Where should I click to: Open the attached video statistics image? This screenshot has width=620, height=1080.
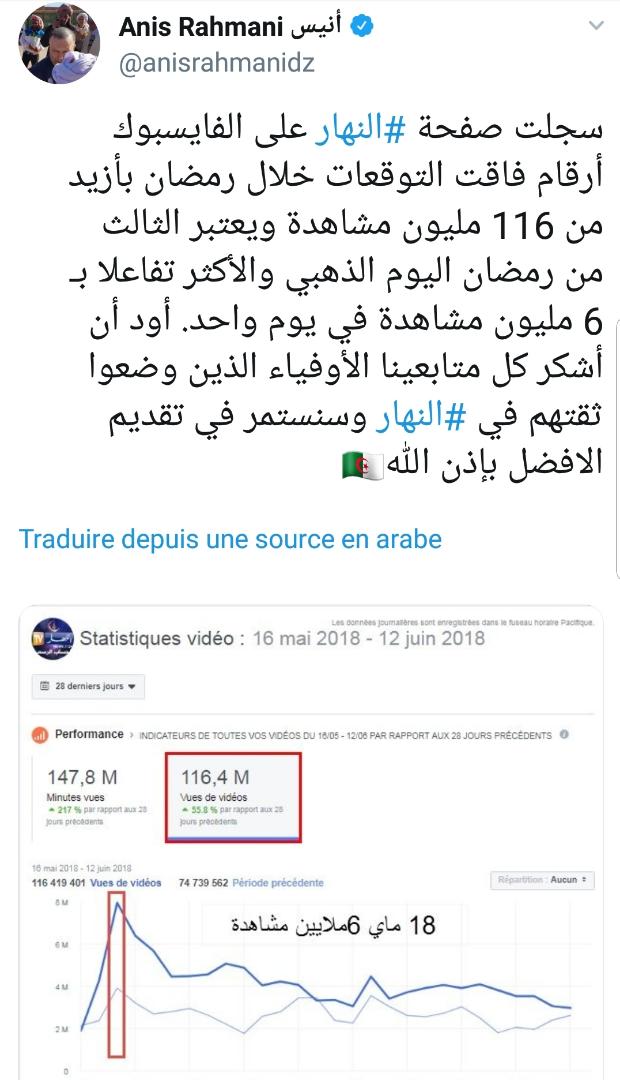pyautogui.click(x=310, y=840)
